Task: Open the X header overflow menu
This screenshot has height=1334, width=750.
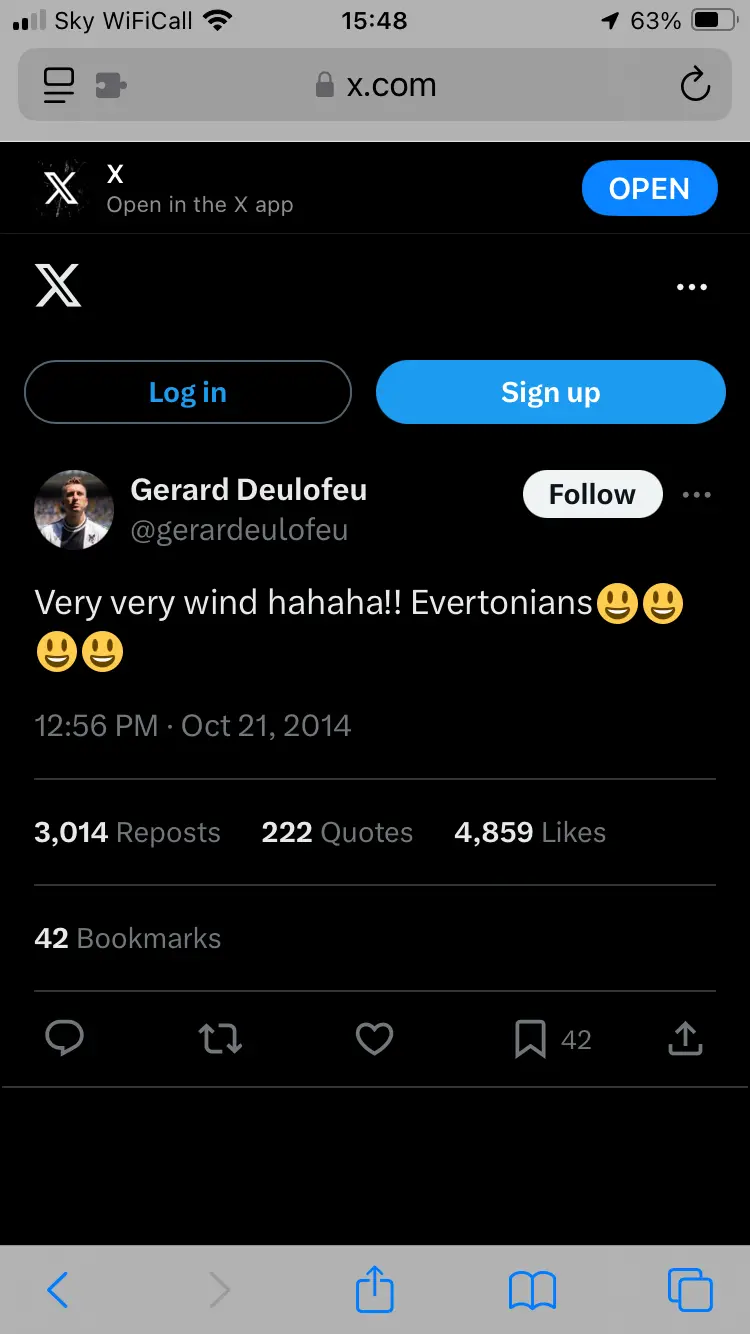Action: [691, 287]
